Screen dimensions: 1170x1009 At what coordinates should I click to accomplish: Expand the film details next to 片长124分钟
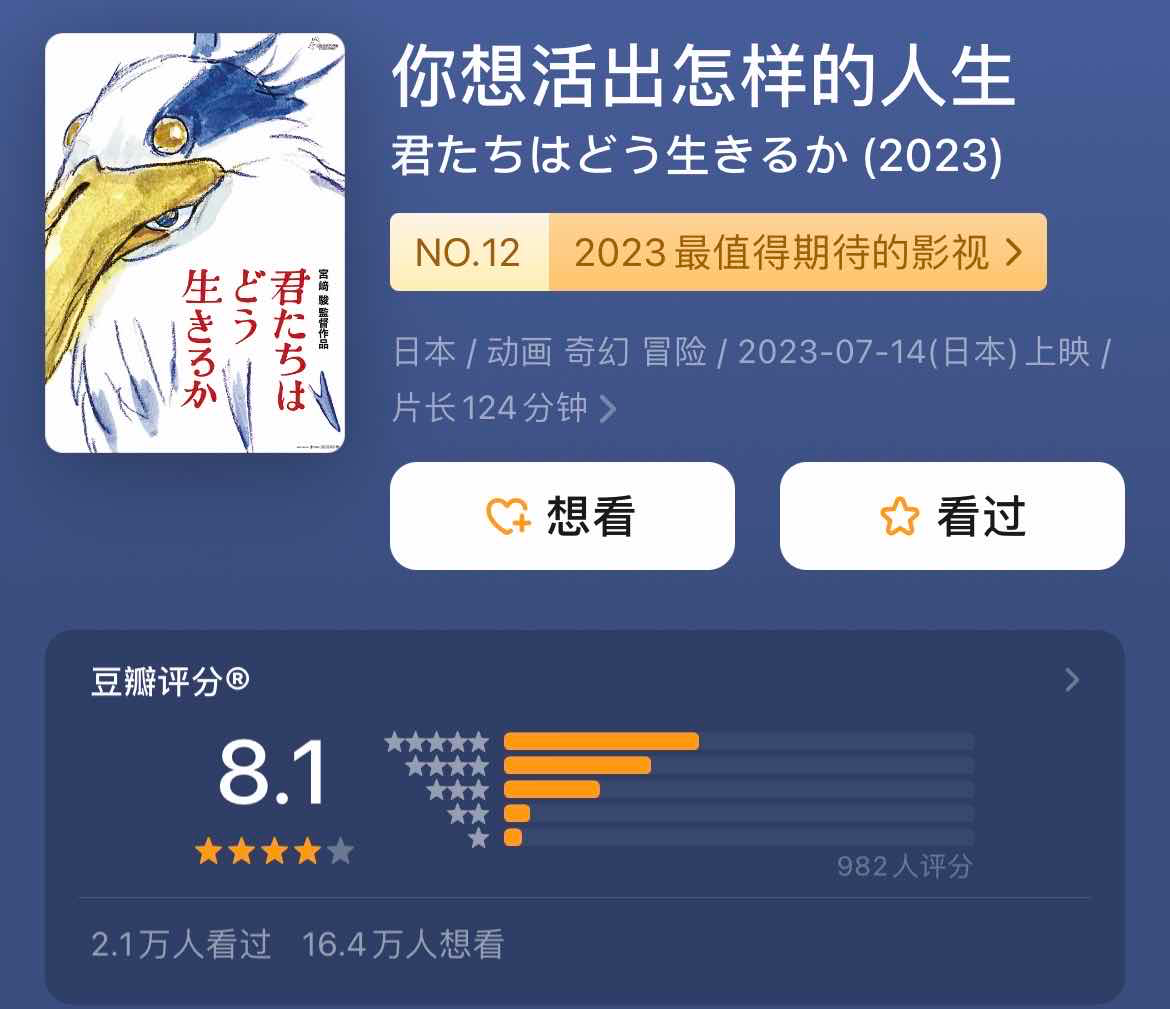608,409
